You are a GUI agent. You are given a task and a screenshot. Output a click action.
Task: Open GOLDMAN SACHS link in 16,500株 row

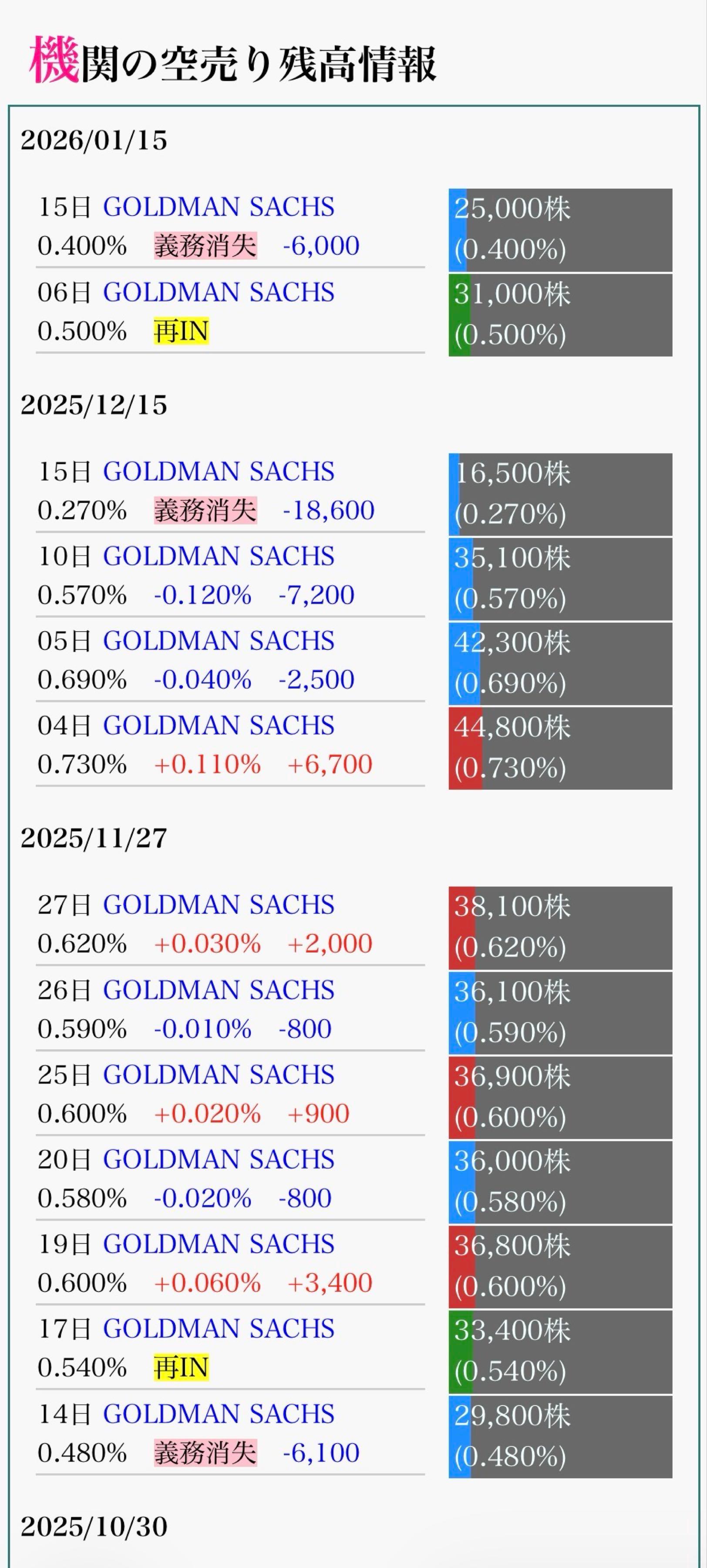click(x=219, y=472)
